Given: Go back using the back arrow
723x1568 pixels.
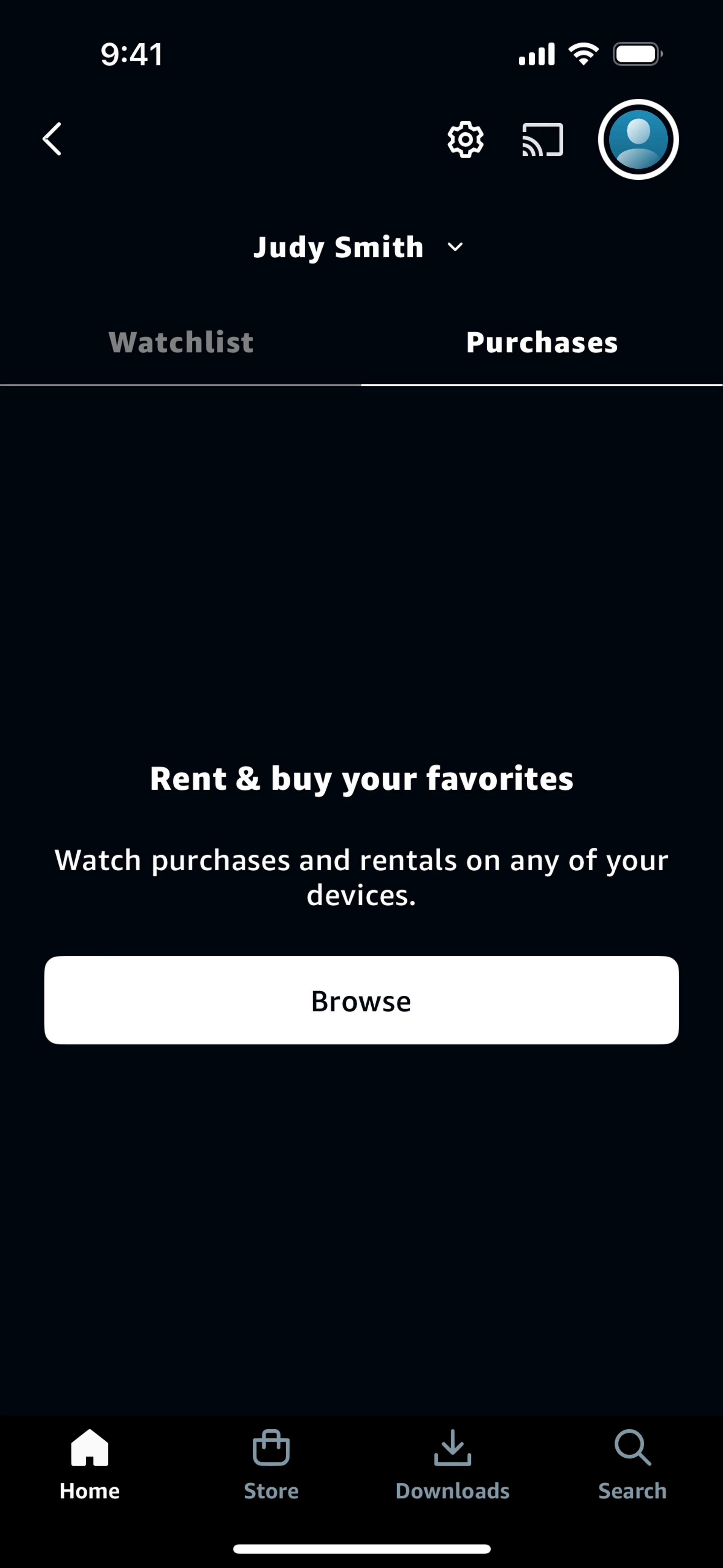Looking at the screenshot, I should (52, 139).
